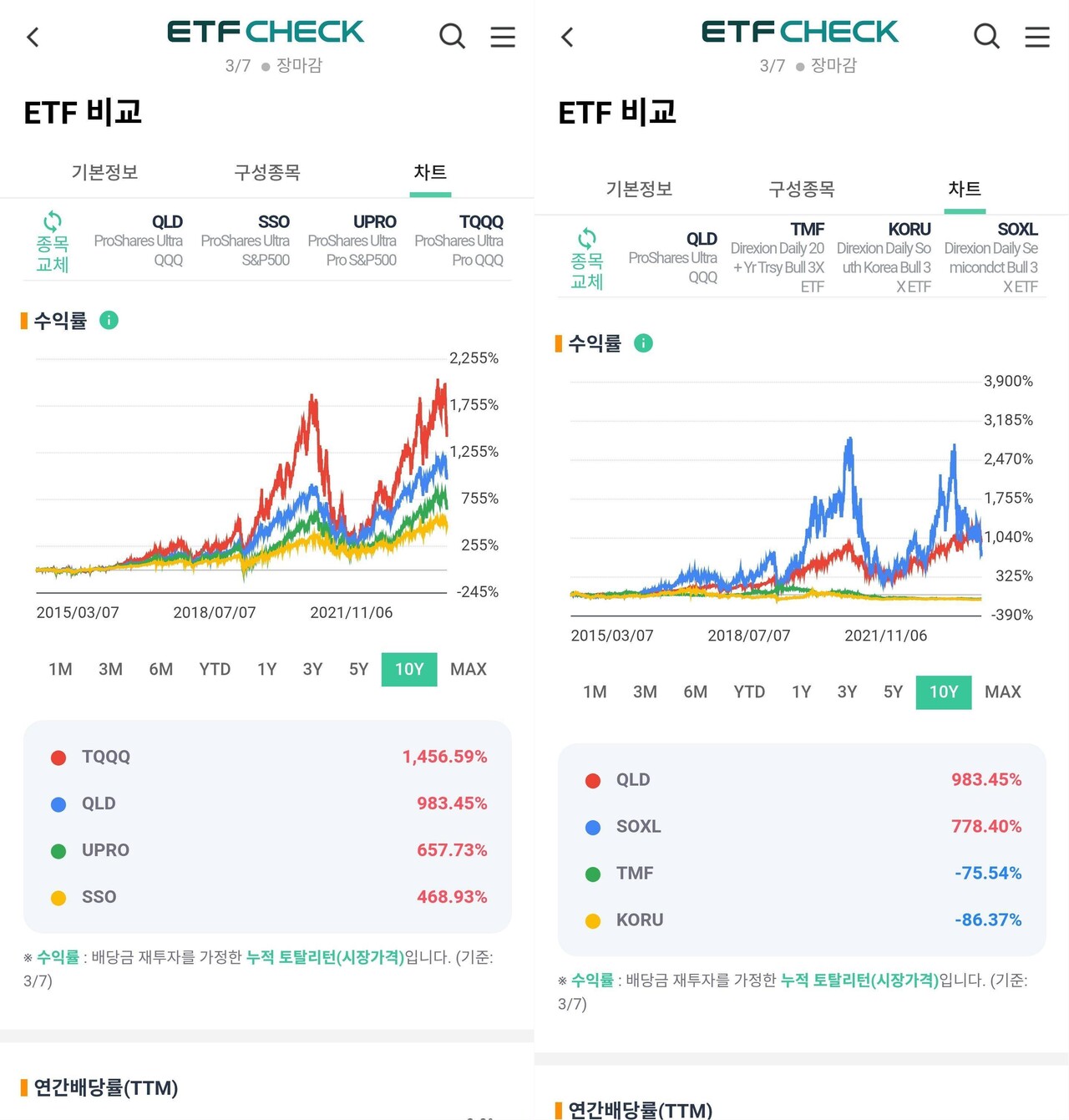Screen dimensions: 1069x1120
Task: Click the back arrow on the left screen
Action: click(x=32, y=37)
